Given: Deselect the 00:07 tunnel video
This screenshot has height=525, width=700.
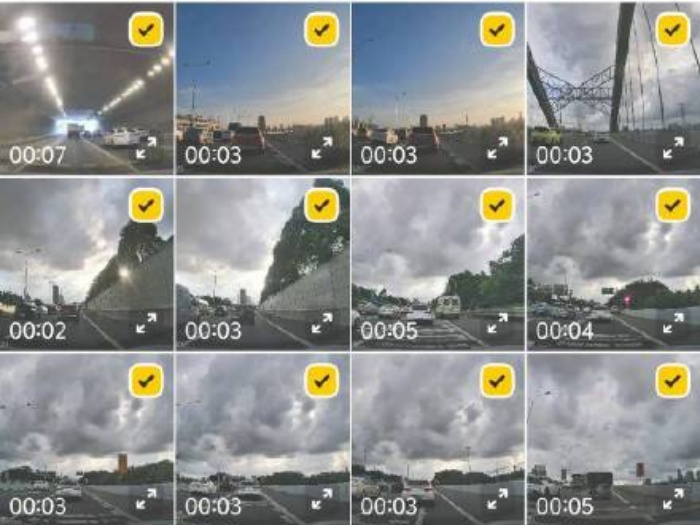Looking at the screenshot, I should coord(146,30).
